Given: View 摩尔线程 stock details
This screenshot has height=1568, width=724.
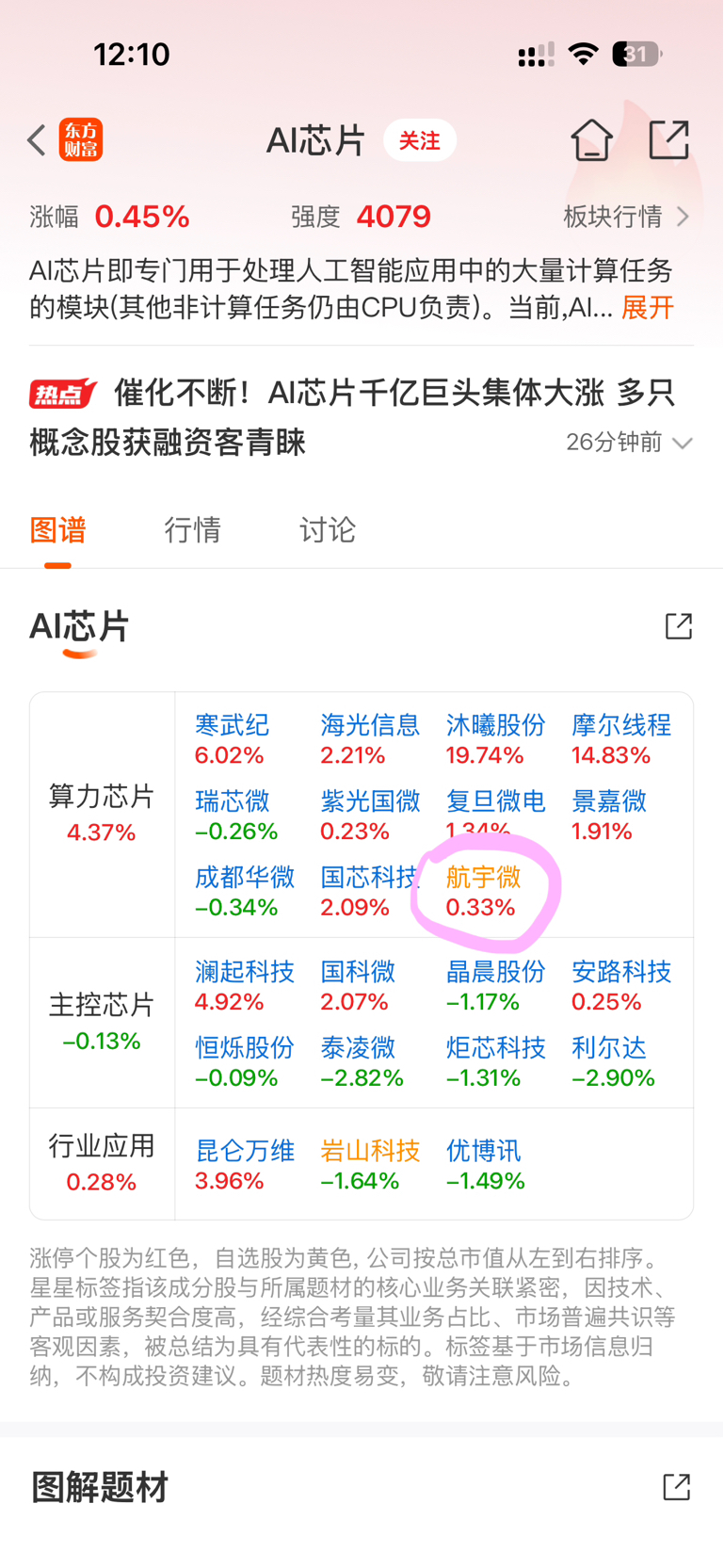Looking at the screenshot, I should coord(621,739).
